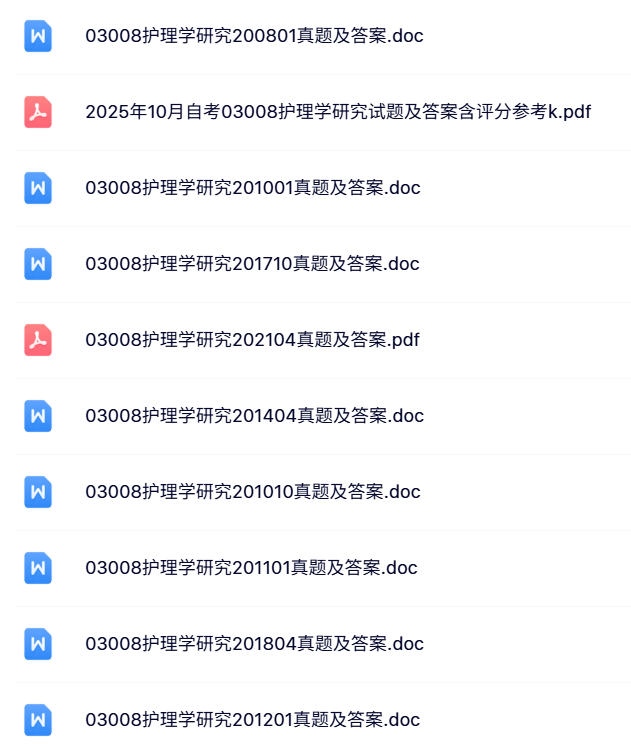
Task: Choose the 201201真题及答案 doc file
Action: 252,720
